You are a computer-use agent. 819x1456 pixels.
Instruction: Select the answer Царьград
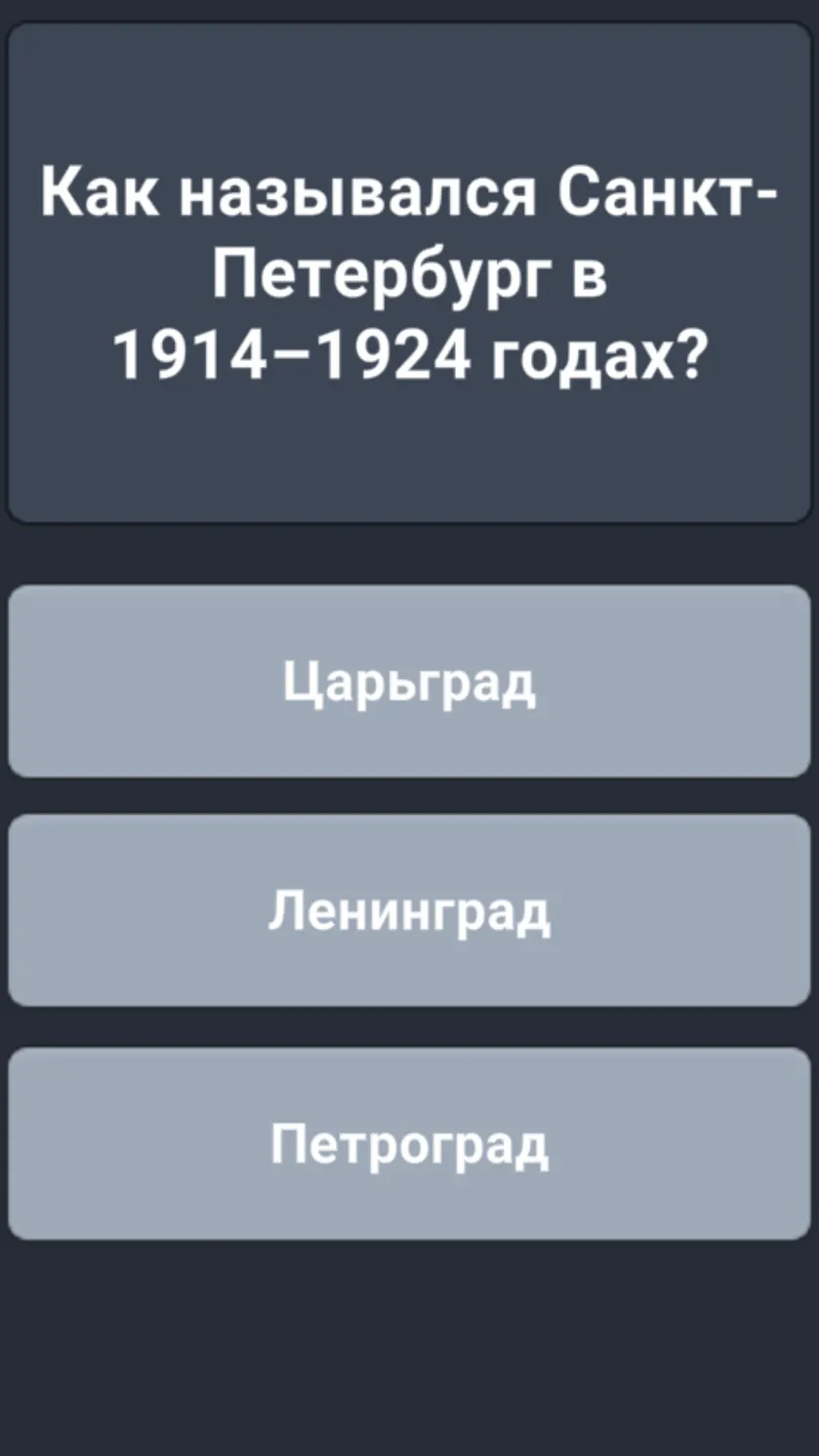(409, 681)
